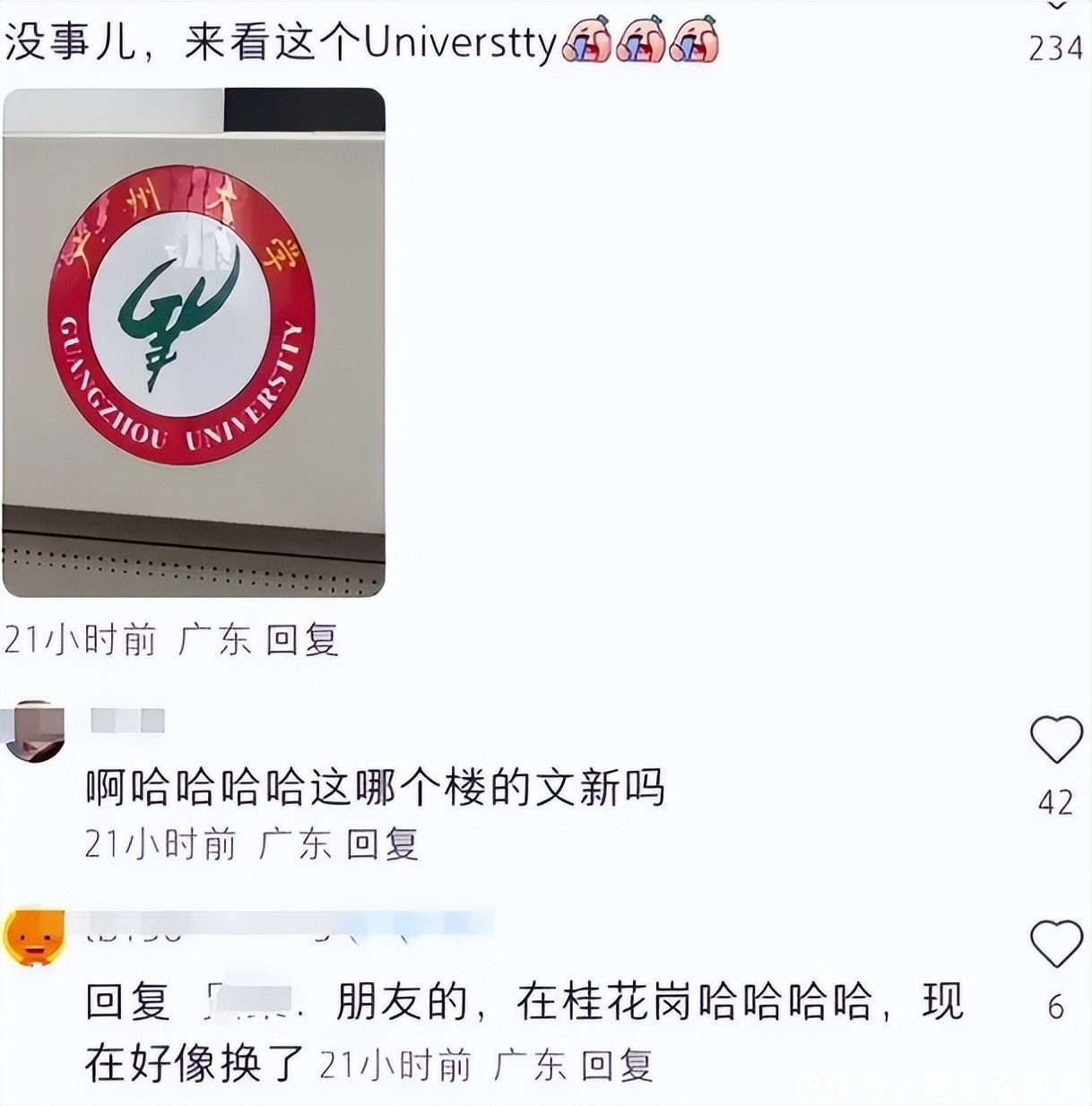Like the "朋友的，在桂花岗" reply
The image size is (1092, 1106).
tap(1056, 944)
